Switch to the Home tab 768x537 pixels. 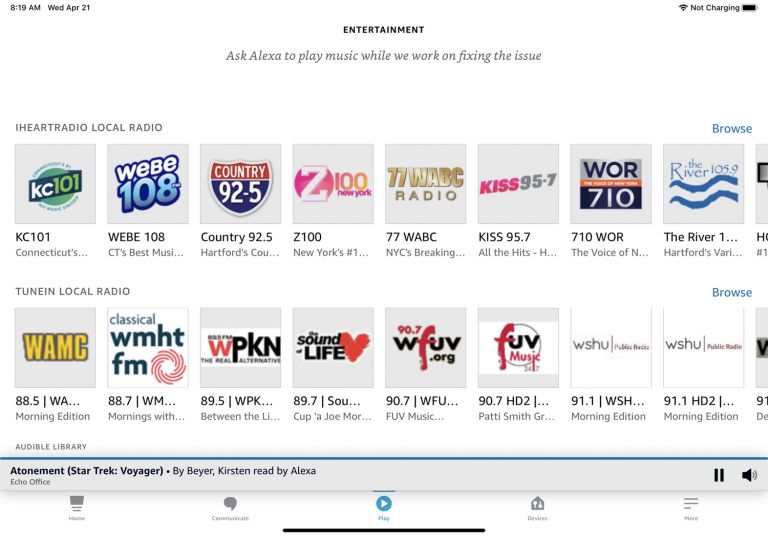[77, 506]
